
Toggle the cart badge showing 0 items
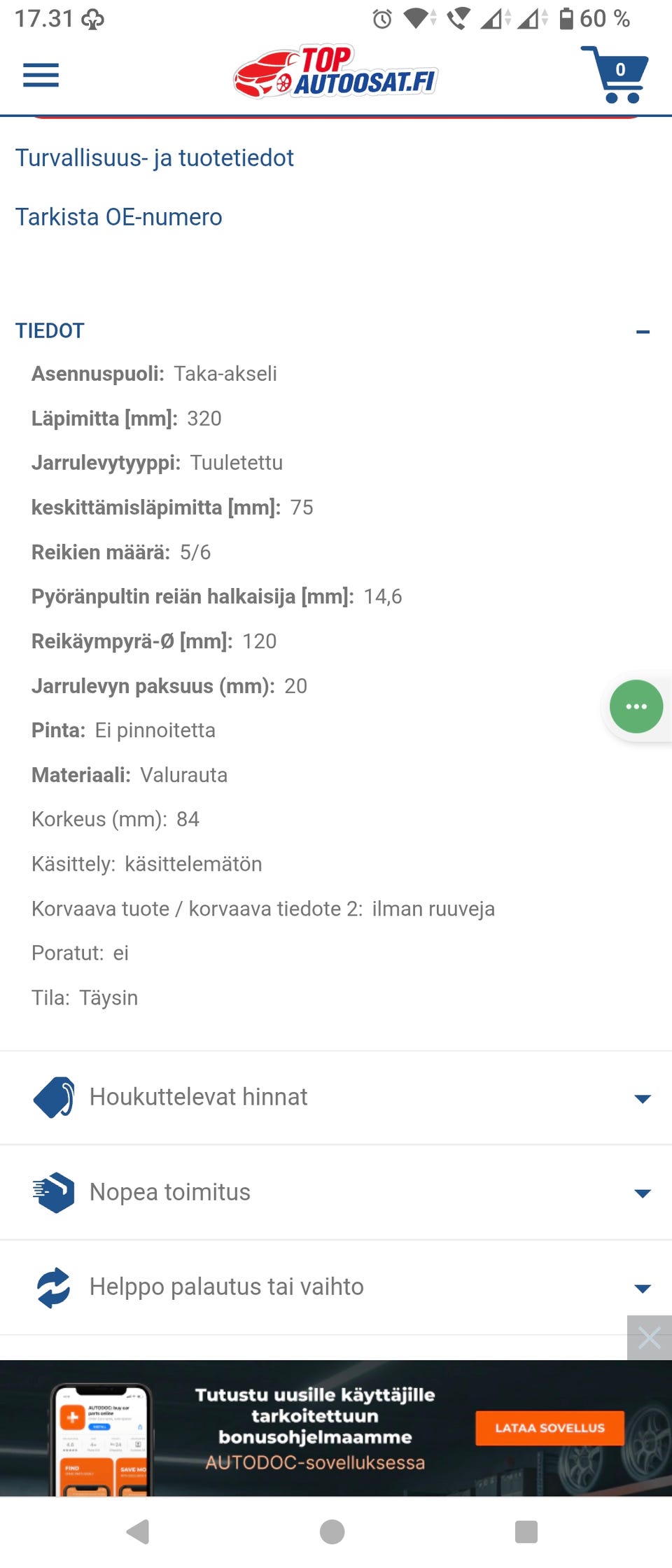pos(620,69)
